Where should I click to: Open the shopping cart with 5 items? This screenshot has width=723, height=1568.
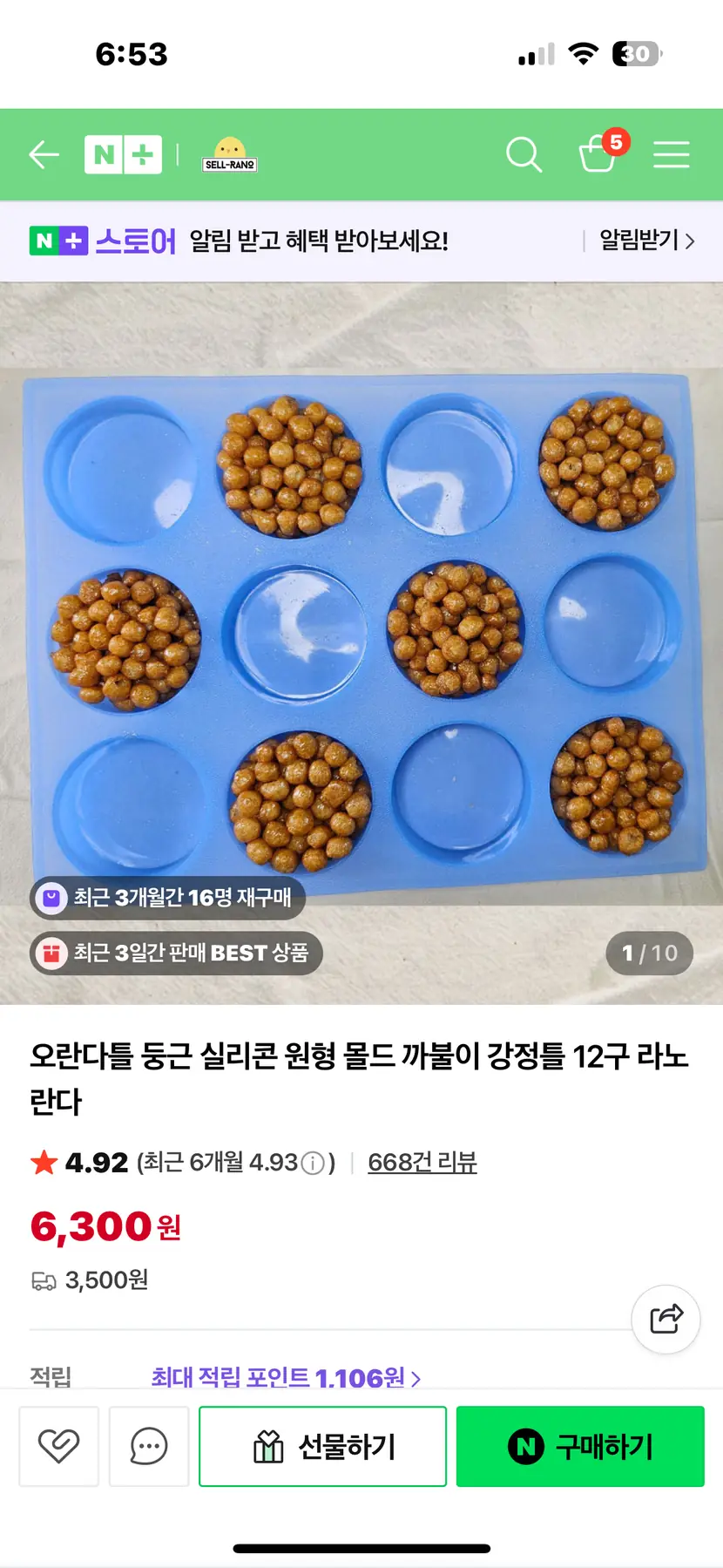598,153
